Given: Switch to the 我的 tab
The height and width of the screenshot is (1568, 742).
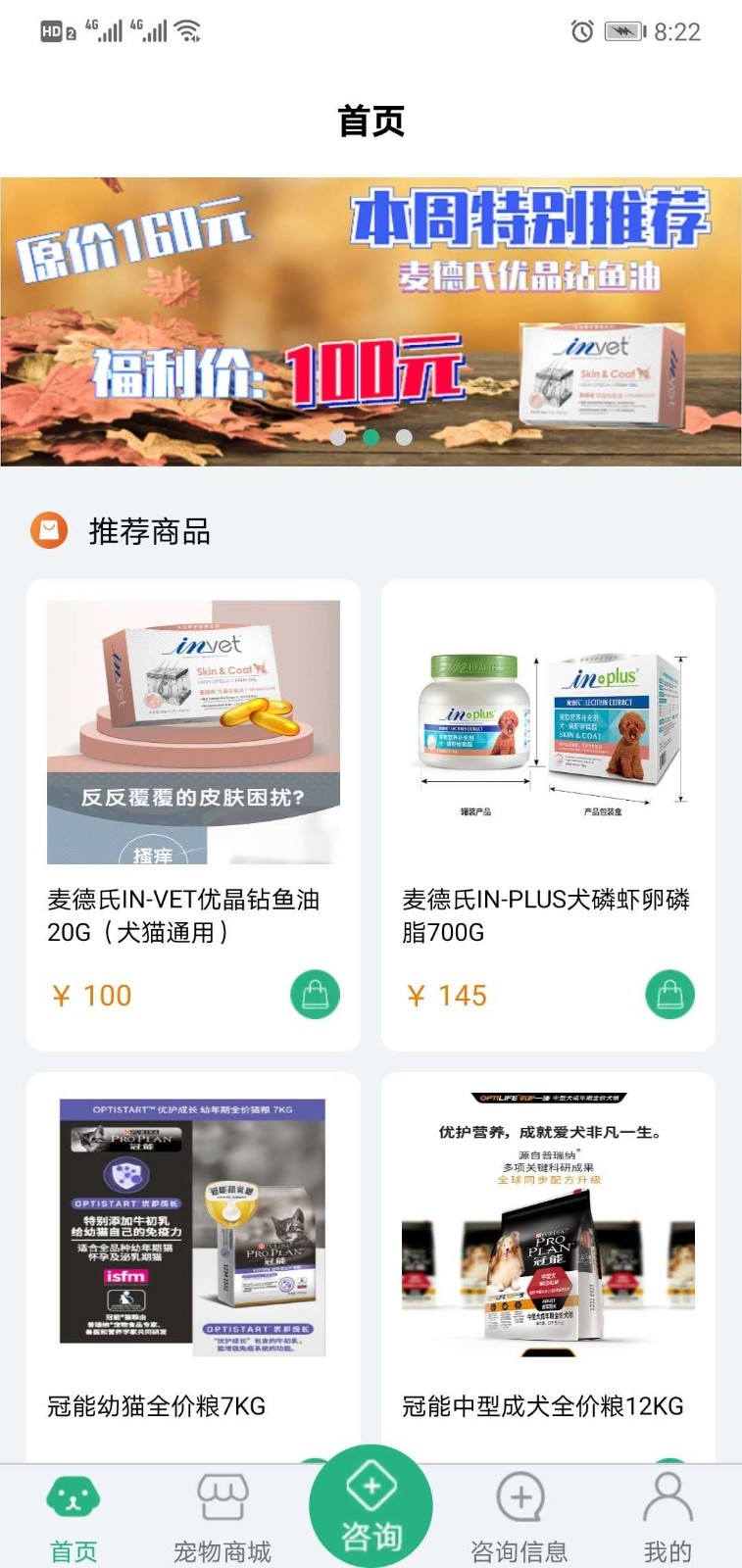Looking at the screenshot, I should (x=668, y=1519).
